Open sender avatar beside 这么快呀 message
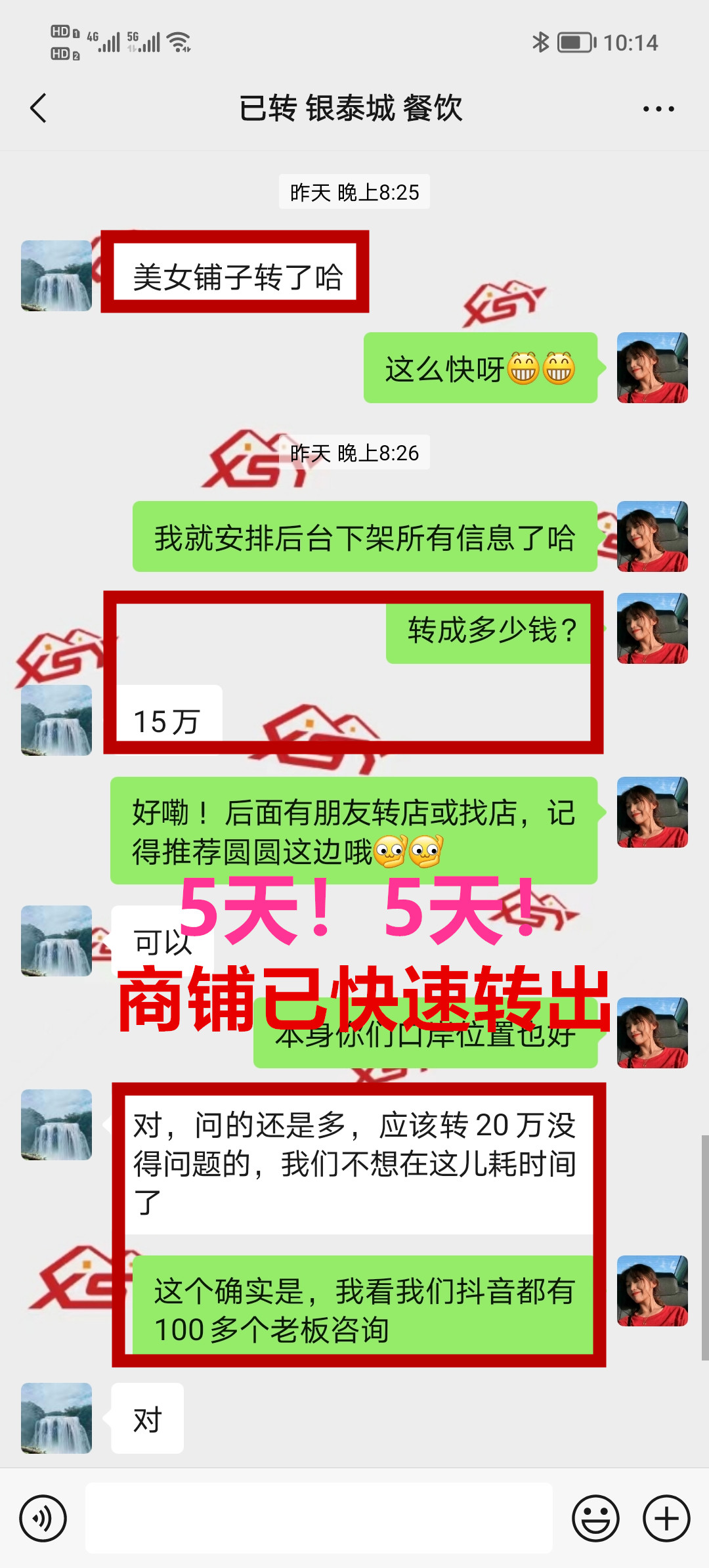 (652, 368)
